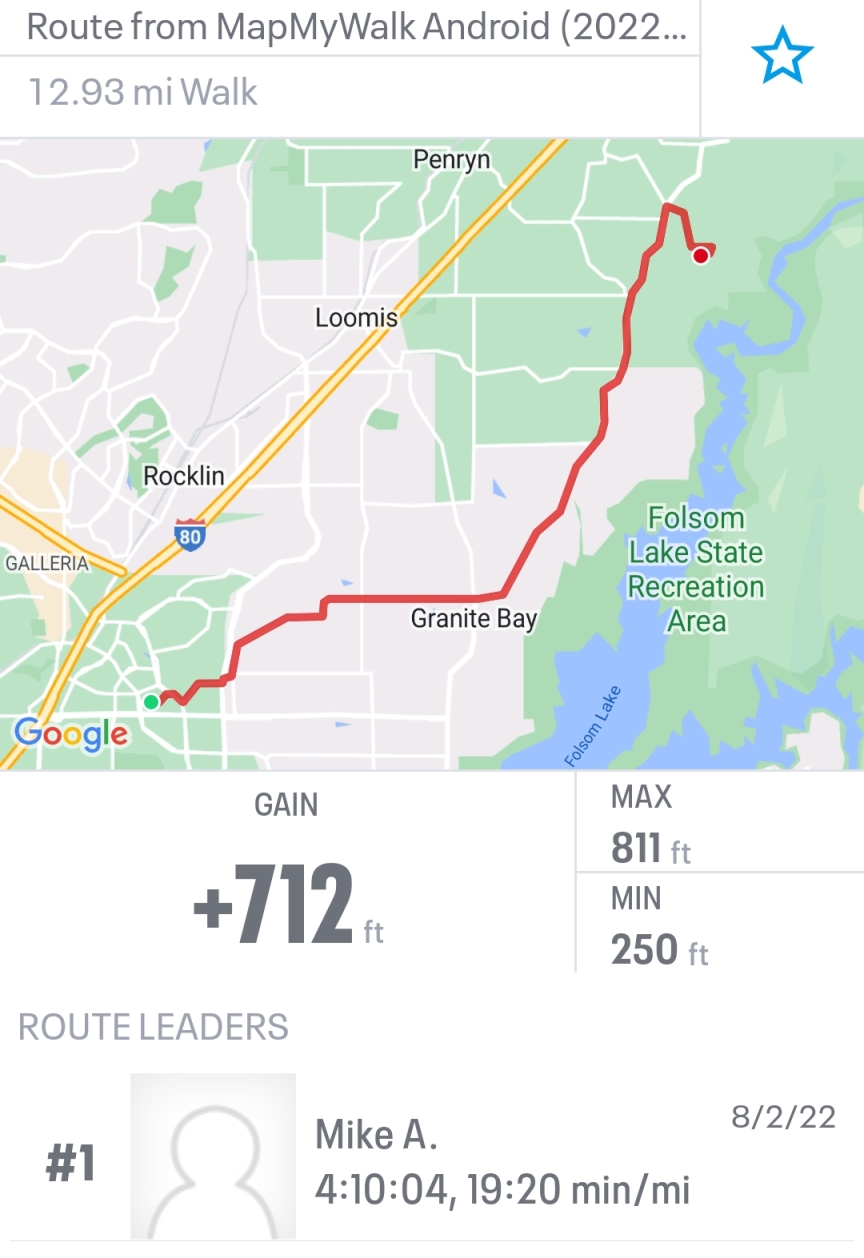Bookmark this route with the star icon
The height and width of the screenshot is (1258, 864).
click(x=782, y=57)
